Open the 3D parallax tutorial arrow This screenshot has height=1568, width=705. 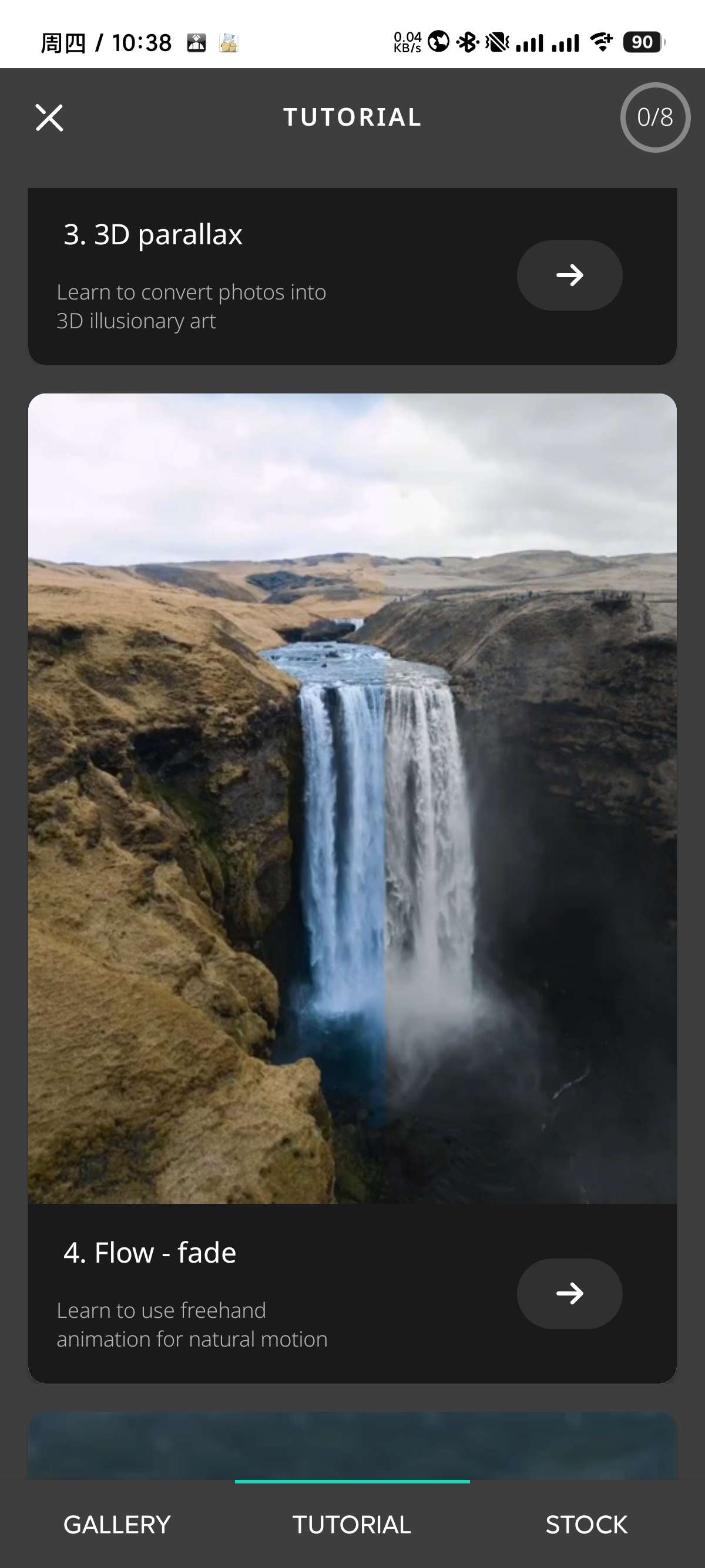569,275
